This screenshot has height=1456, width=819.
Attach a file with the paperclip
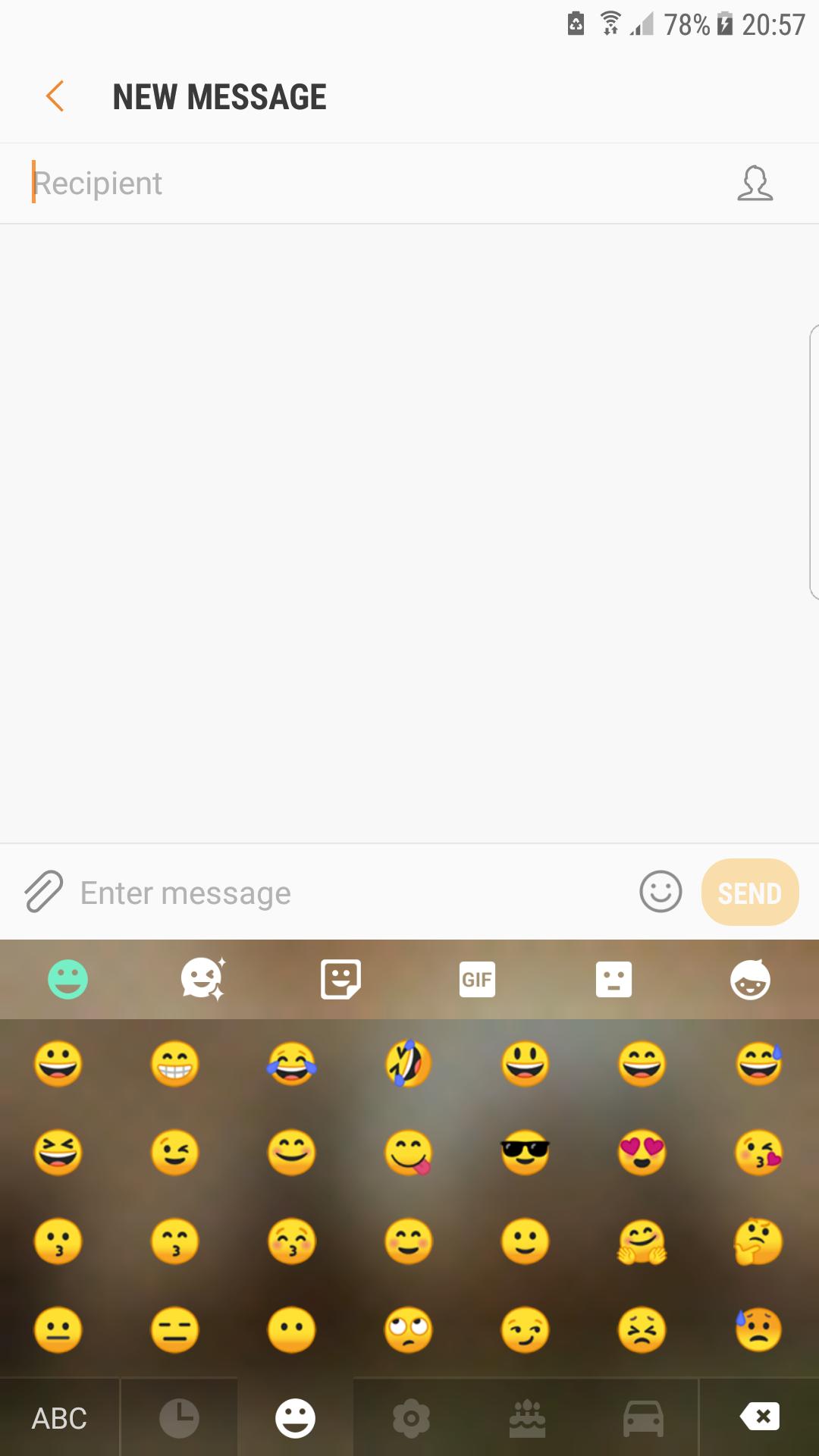coord(43,892)
